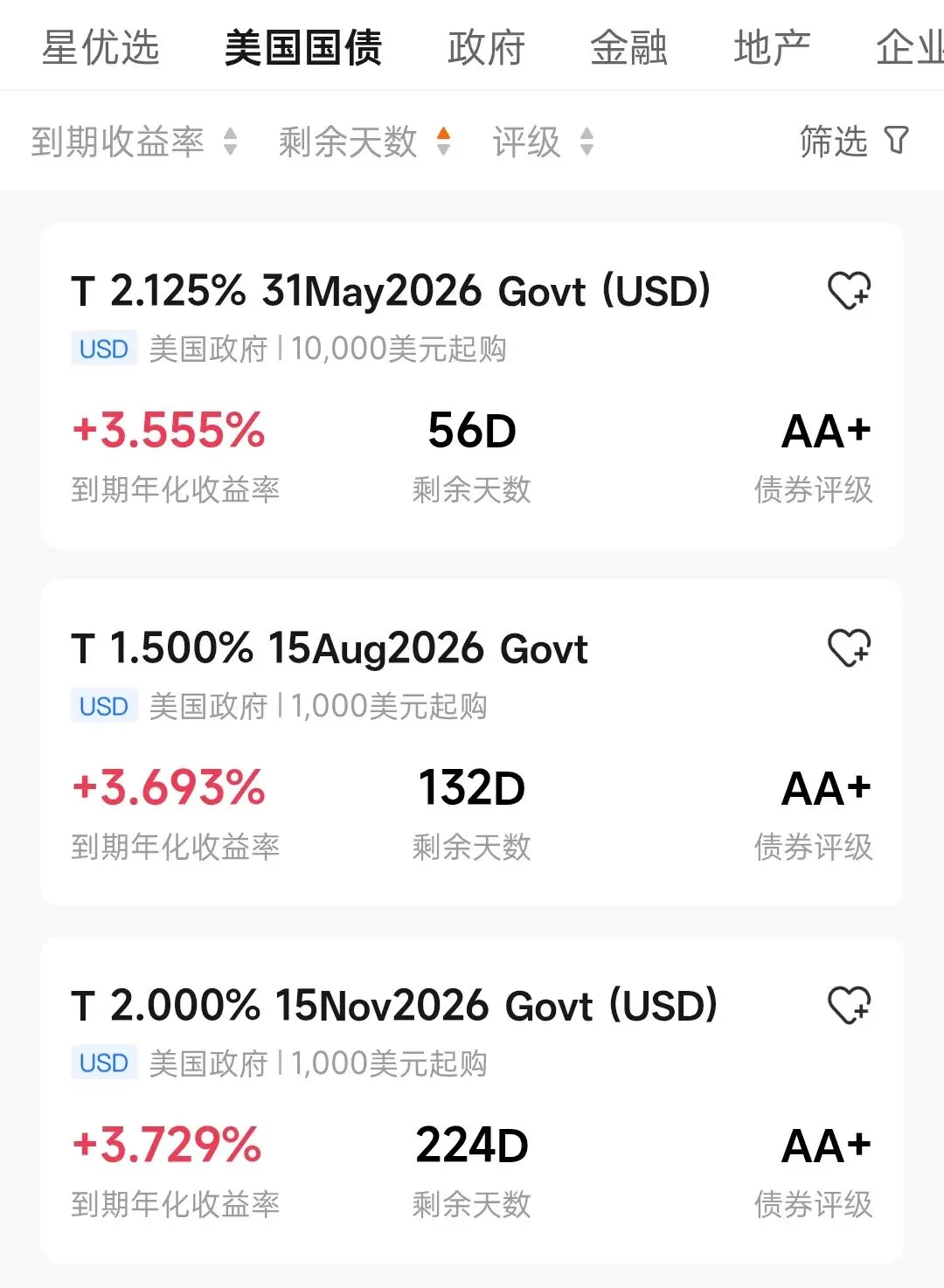
Task: Open the 筛选 filter options
Action: 853,142
